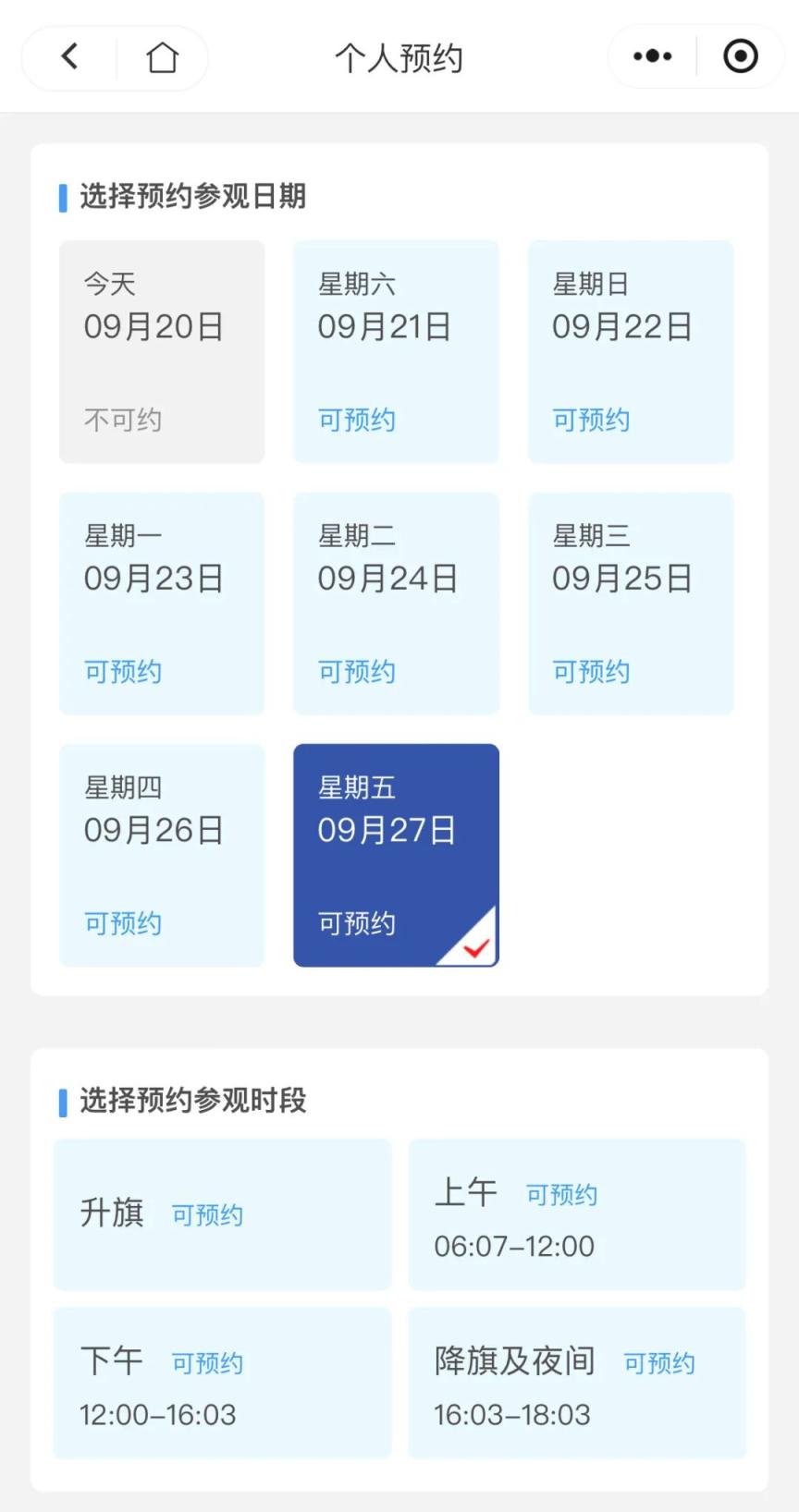This screenshot has width=799, height=1512.
Task: Select 降旗及夜间 16:03–18:03 slot
Action: coord(576,1383)
